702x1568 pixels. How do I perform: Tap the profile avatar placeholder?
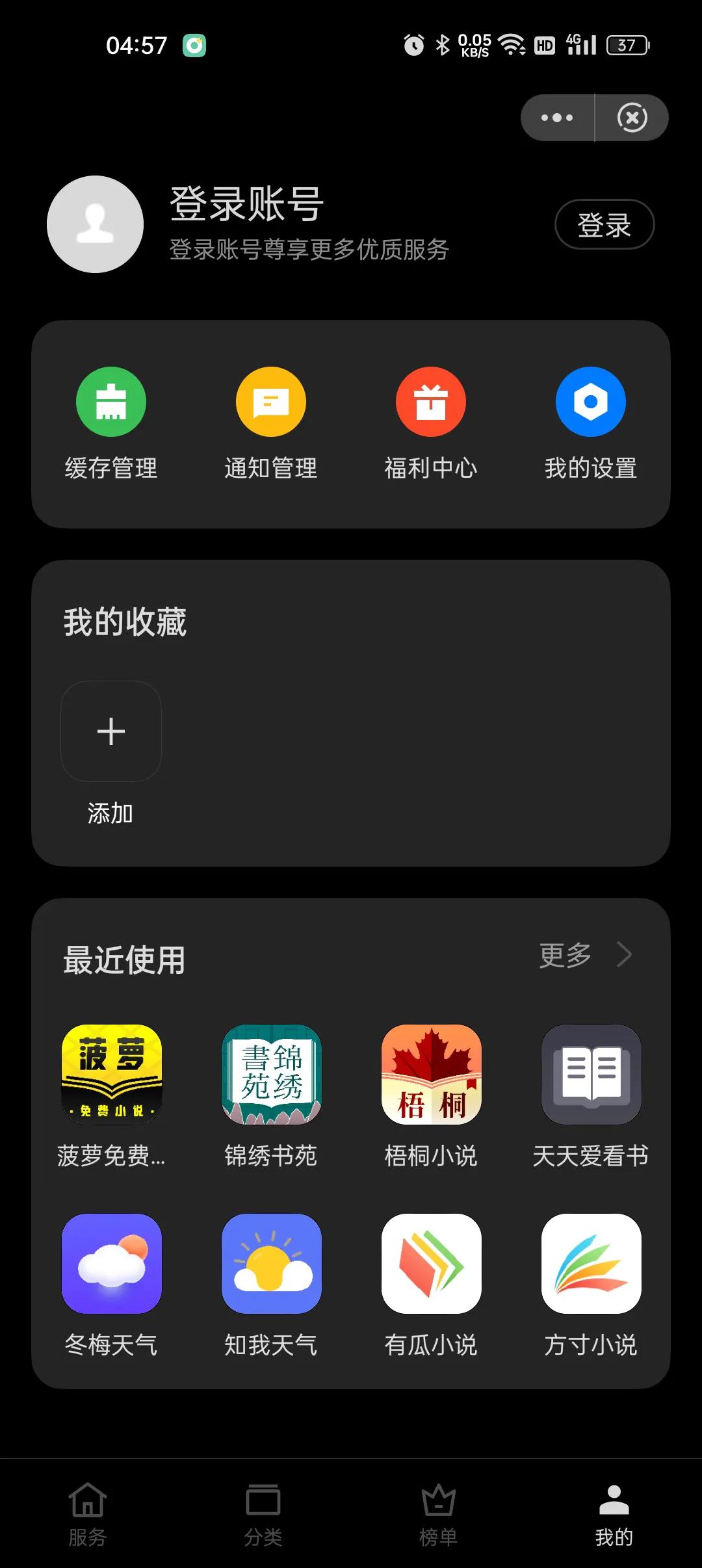click(x=94, y=223)
